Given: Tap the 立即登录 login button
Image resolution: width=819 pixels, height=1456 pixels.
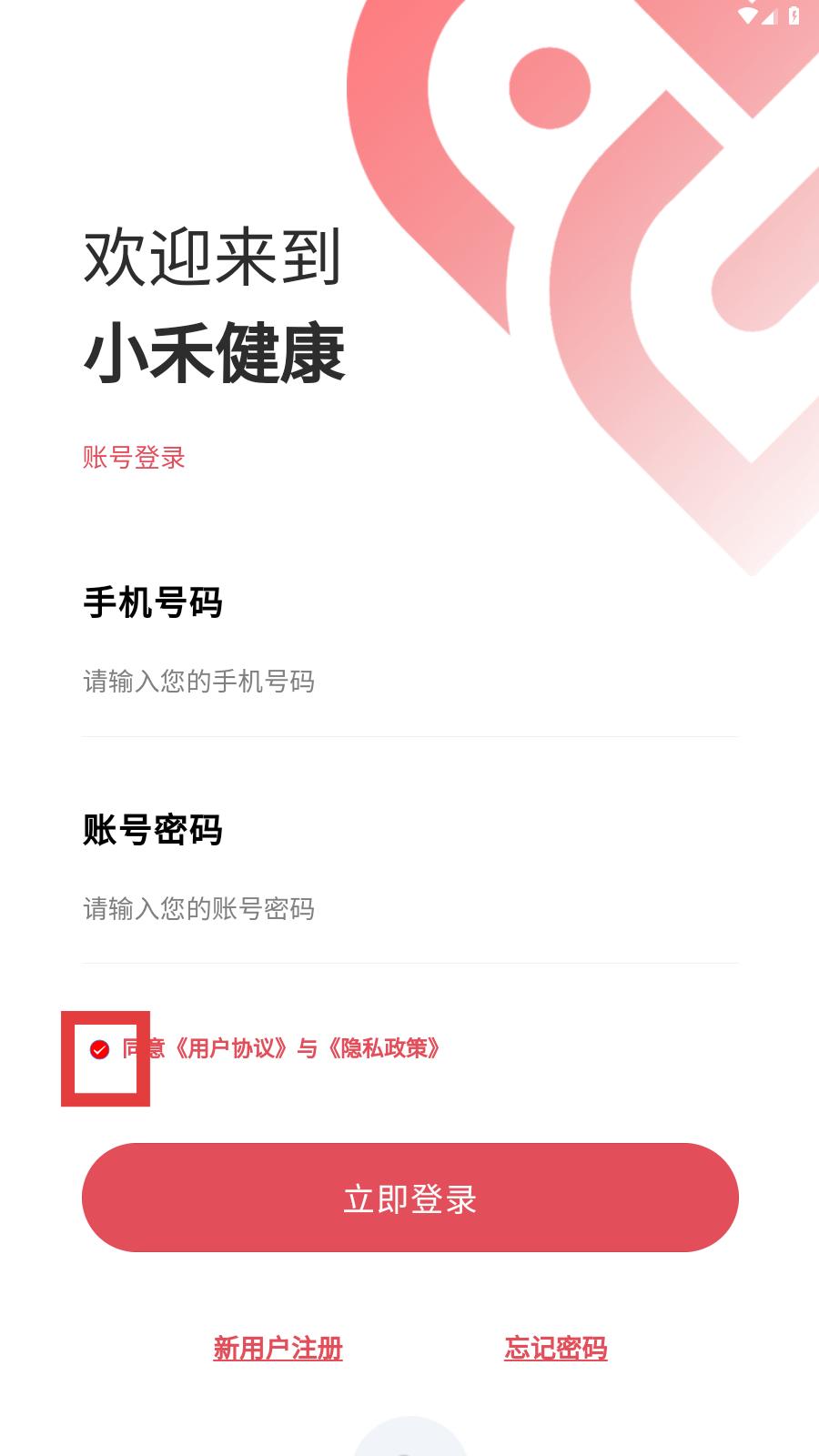Looking at the screenshot, I should pyautogui.click(x=409, y=1198).
